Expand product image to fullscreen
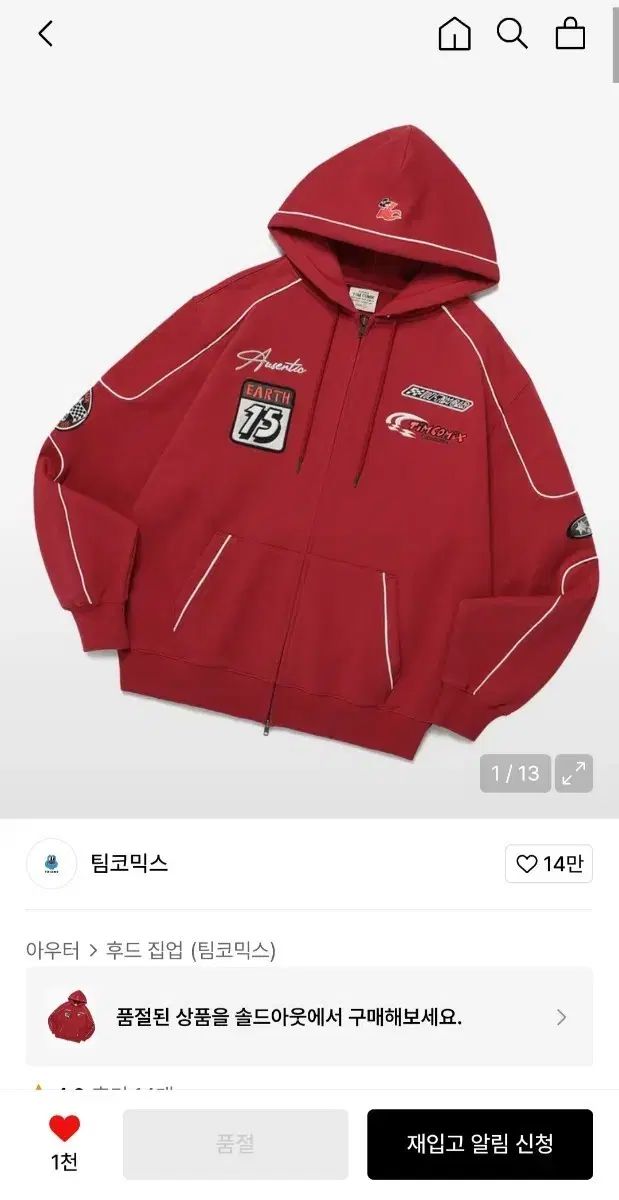 point(574,773)
